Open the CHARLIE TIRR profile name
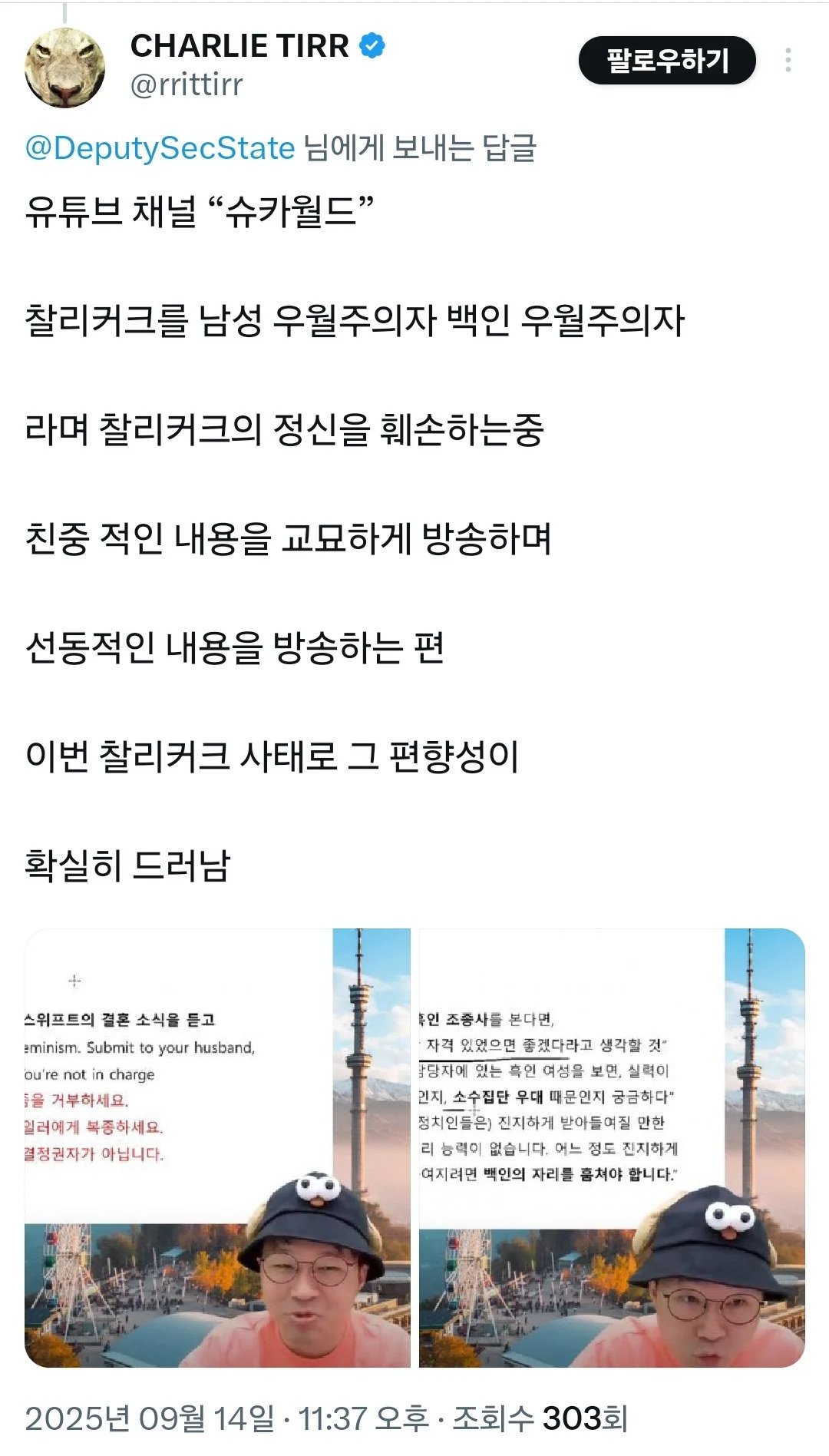 tap(239, 46)
